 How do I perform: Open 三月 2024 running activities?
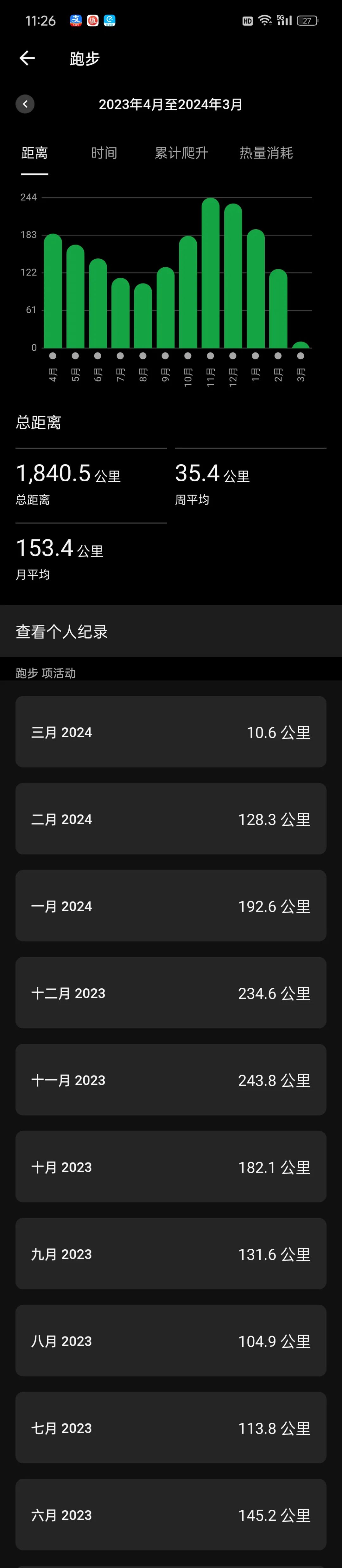pyautogui.click(x=171, y=732)
